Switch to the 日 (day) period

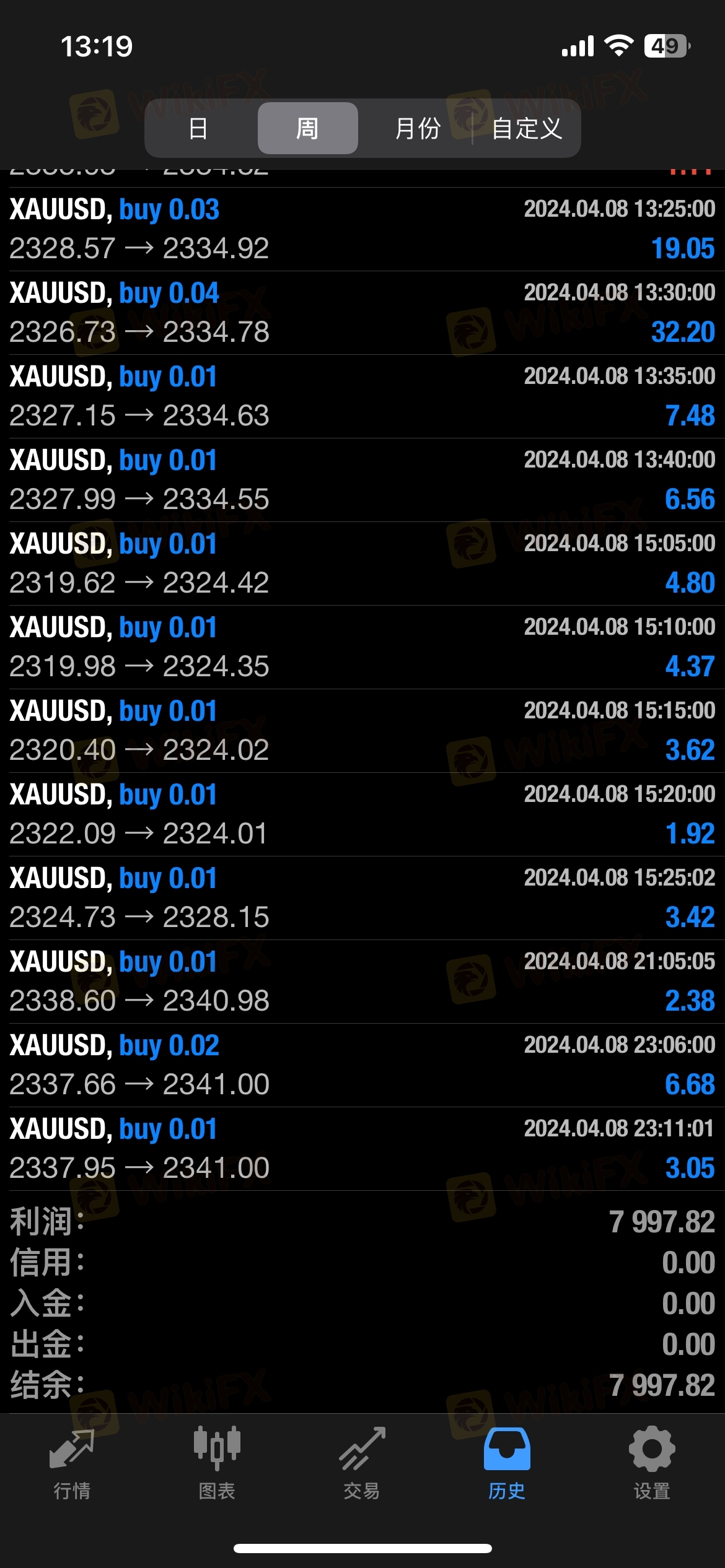pos(198,129)
